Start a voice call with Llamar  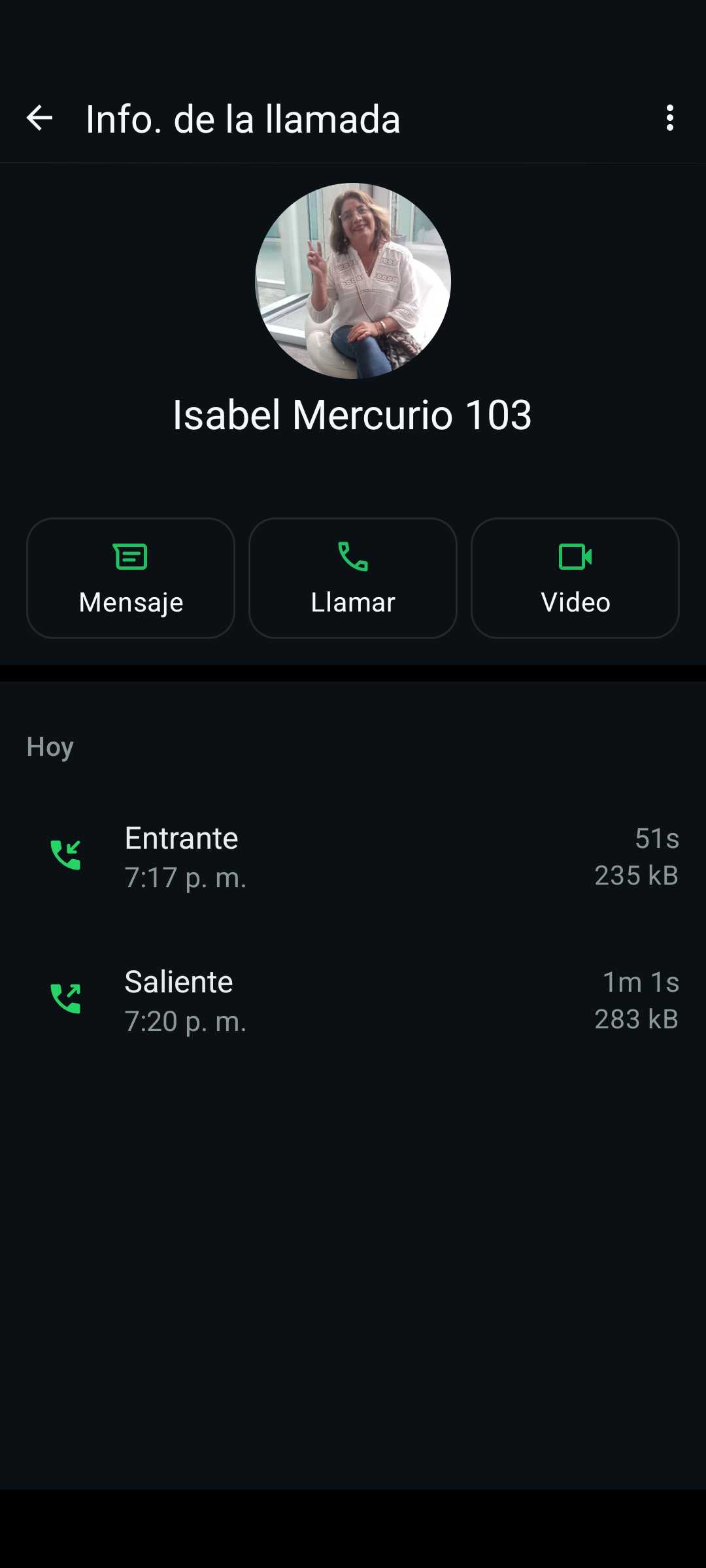click(353, 578)
